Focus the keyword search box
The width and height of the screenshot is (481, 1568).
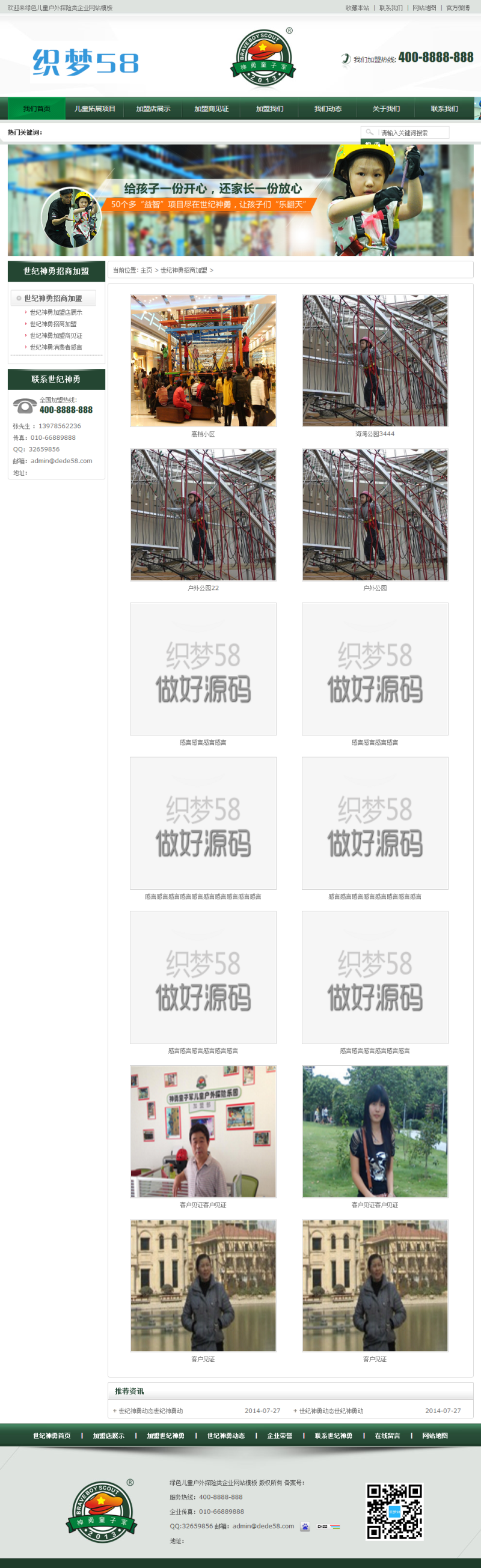(413, 133)
